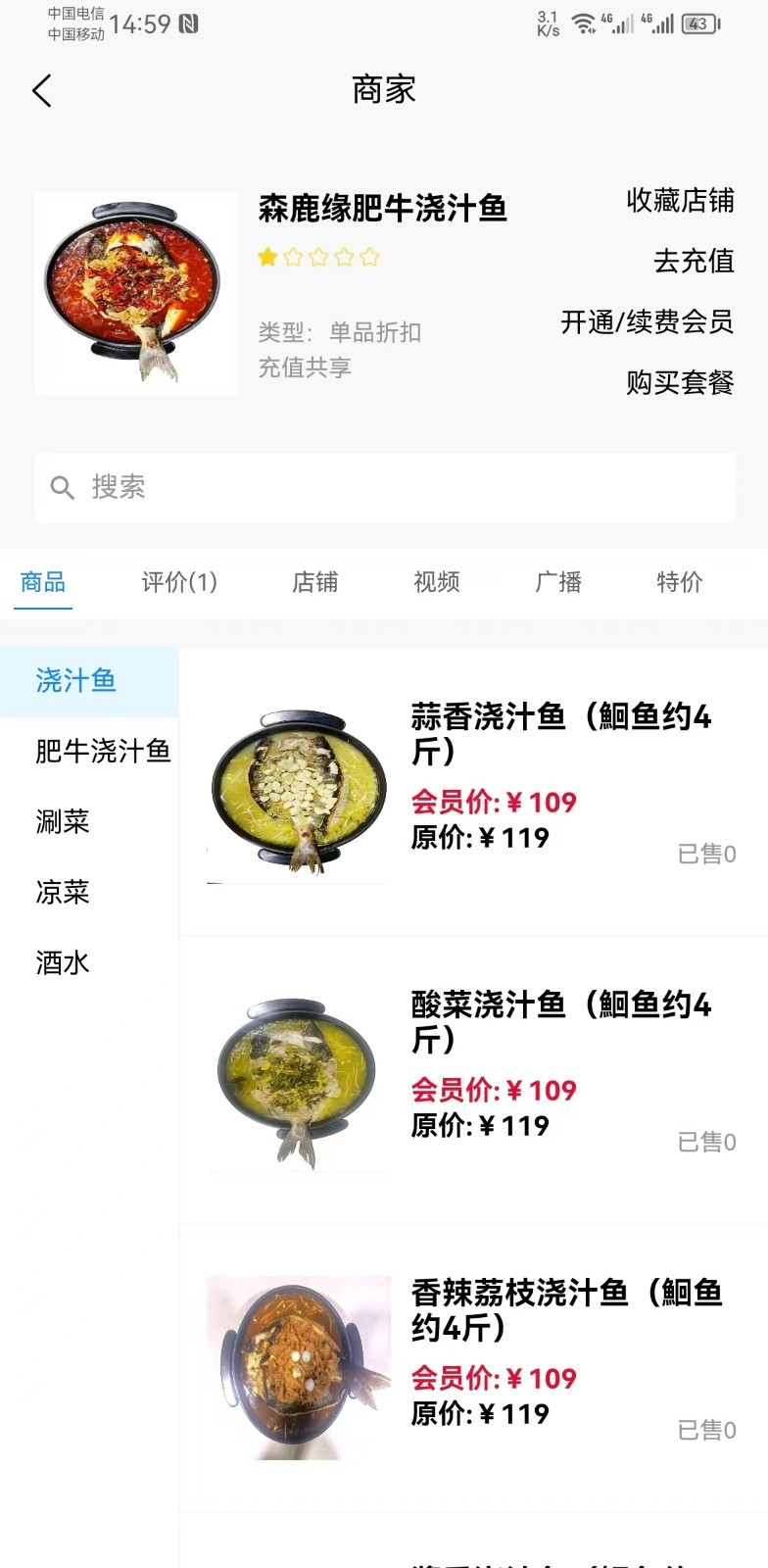Select the 肥牛浇汁鱼 category in the sidebar
This screenshot has width=768, height=1568.
(103, 752)
